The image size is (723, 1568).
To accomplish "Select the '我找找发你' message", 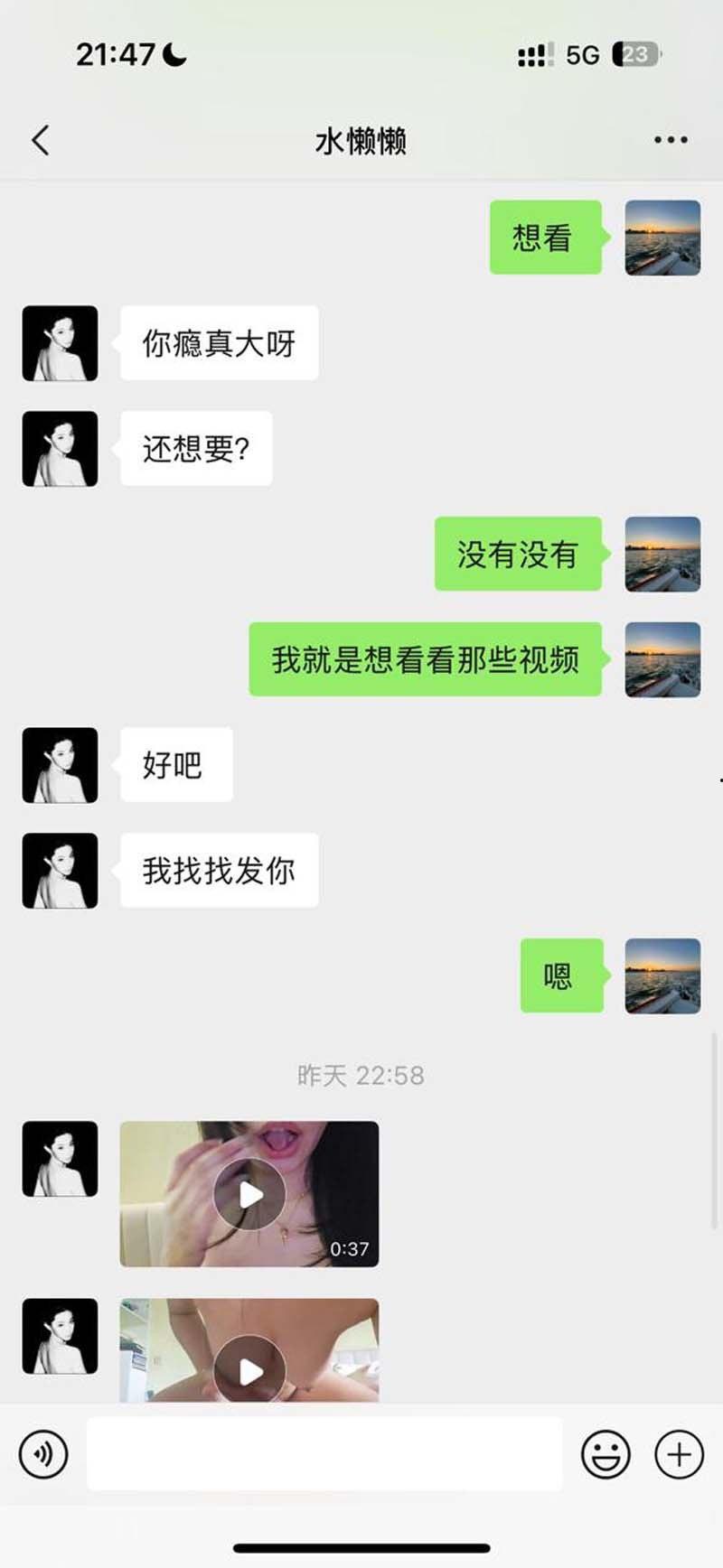I will pyautogui.click(x=218, y=870).
